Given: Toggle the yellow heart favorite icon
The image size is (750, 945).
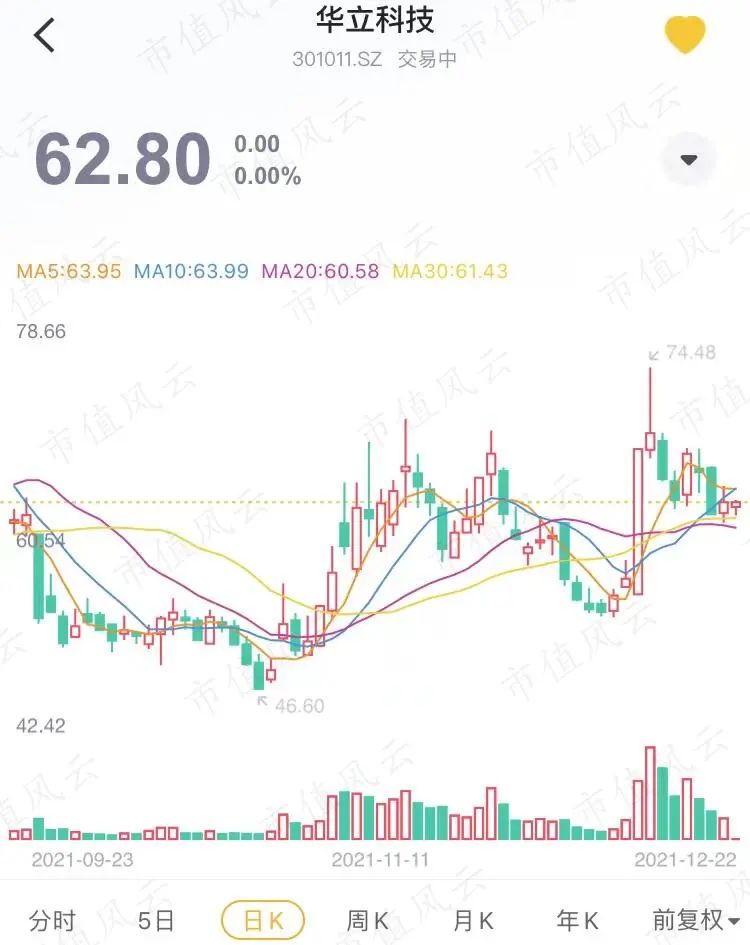Looking at the screenshot, I should [685, 36].
